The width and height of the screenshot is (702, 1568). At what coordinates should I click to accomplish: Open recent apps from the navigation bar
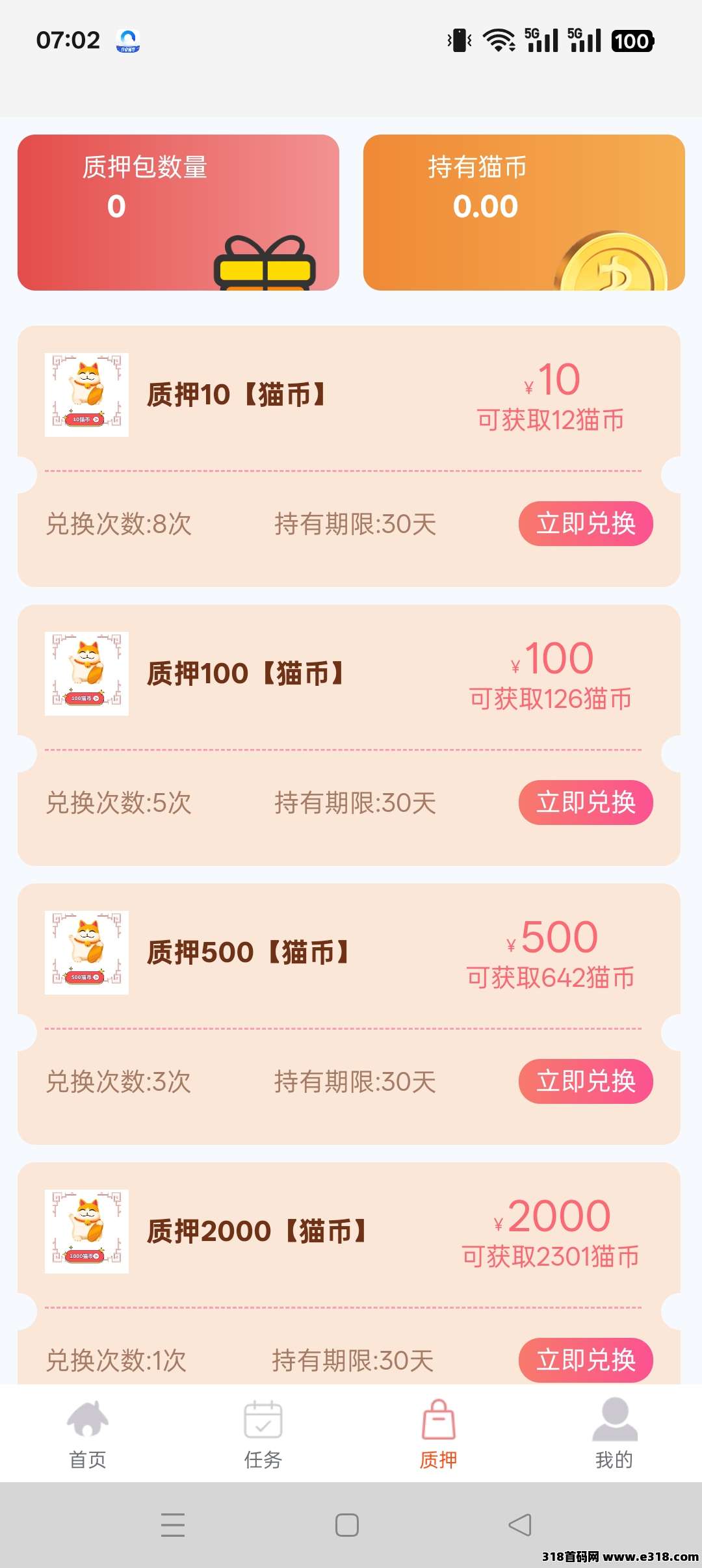[x=173, y=1525]
